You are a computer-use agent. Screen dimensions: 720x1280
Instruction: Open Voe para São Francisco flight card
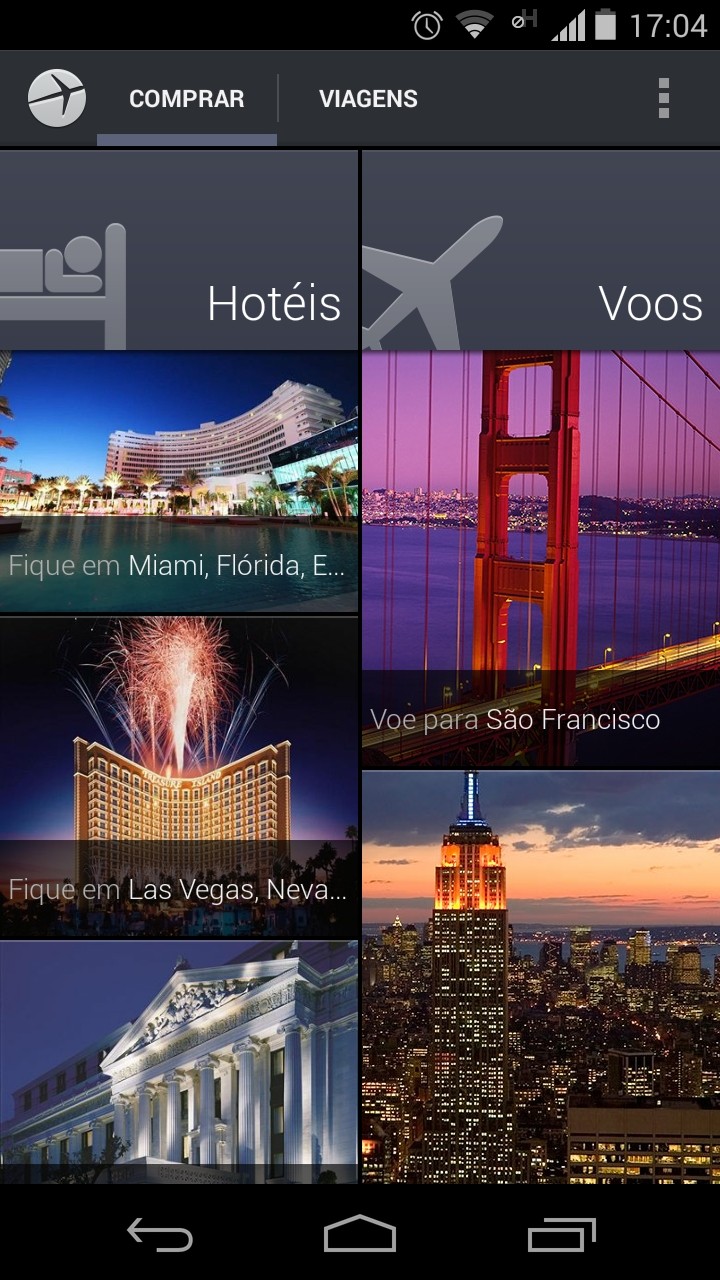pos(541,558)
